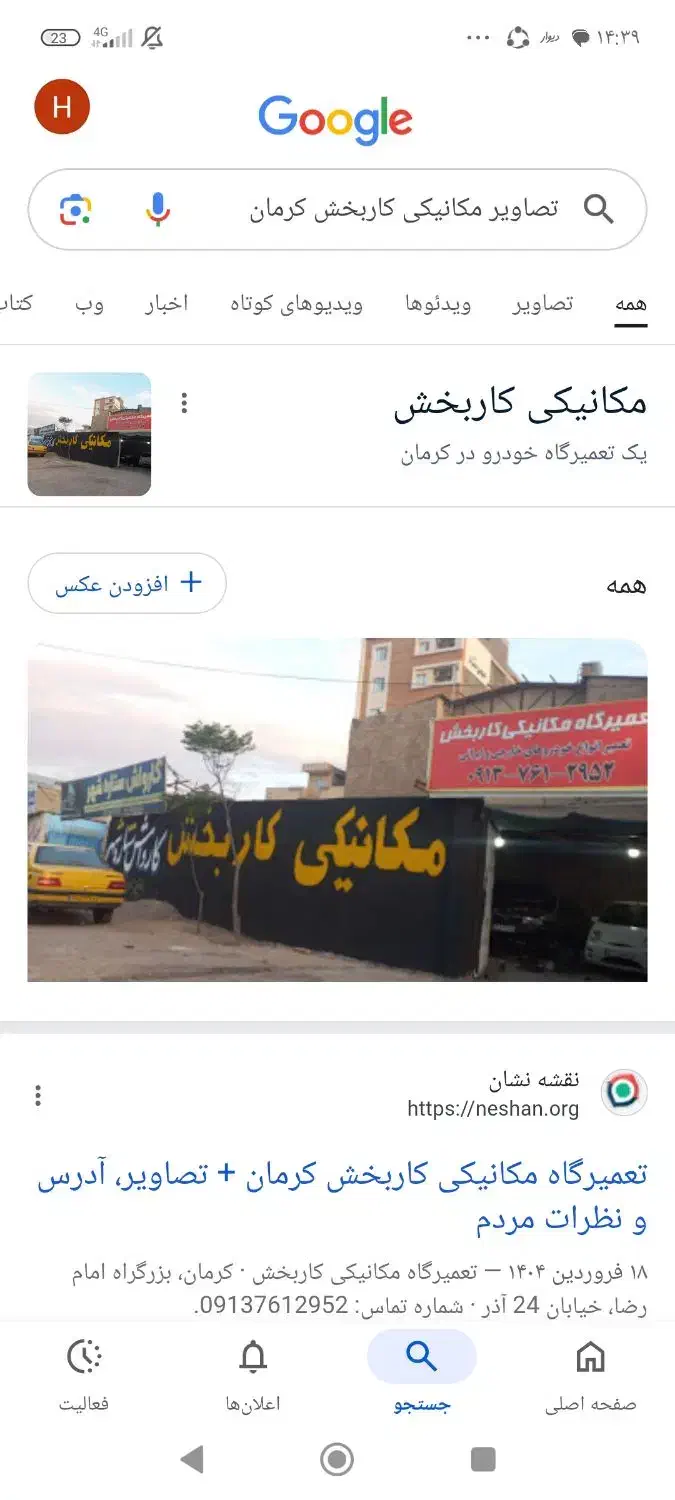Open the اعلان‌ها notifications tab

(253, 1375)
